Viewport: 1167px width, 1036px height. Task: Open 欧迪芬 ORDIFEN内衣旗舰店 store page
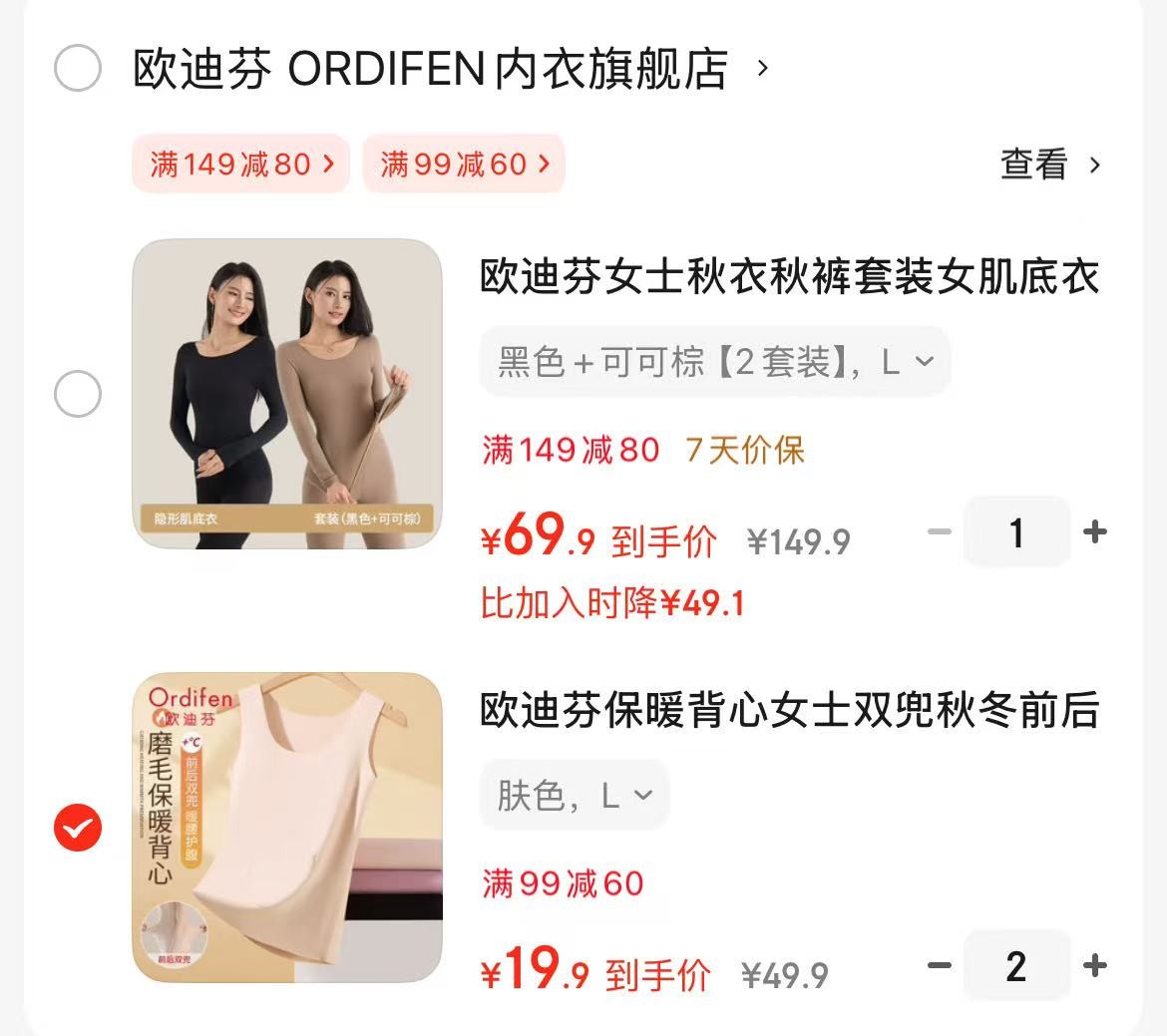[x=430, y=69]
